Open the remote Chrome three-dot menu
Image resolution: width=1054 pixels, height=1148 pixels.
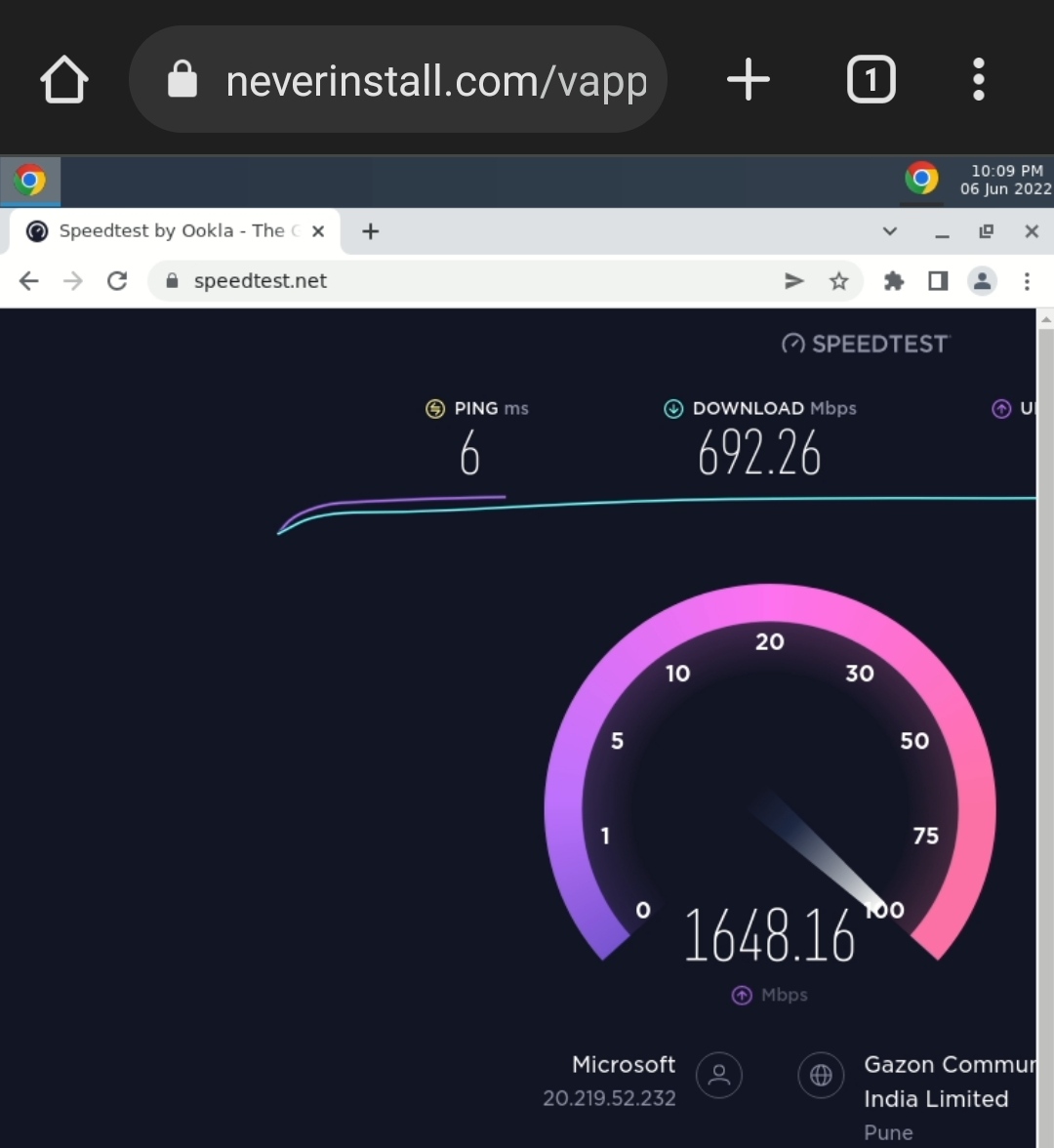(x=1027, y=281)
